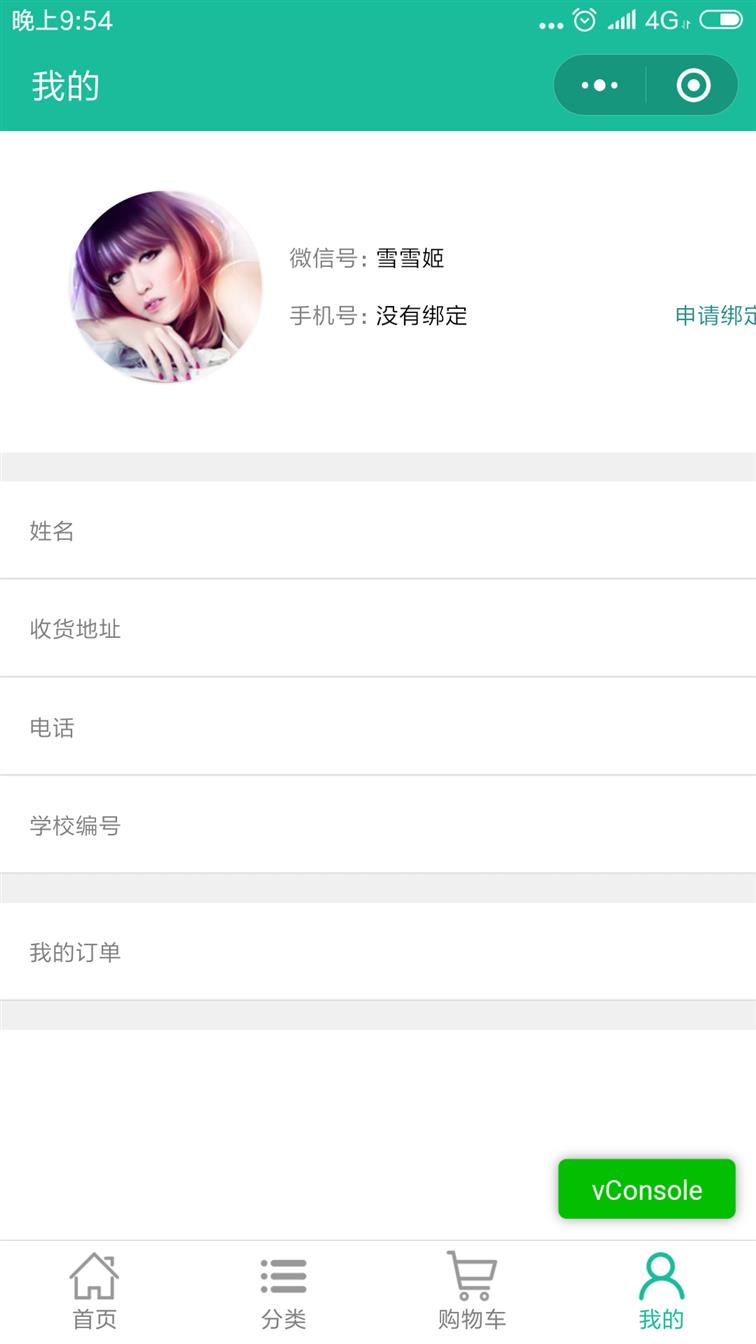Open the 电话 row
Screen dimensions: 756x1344
(378, 727)
